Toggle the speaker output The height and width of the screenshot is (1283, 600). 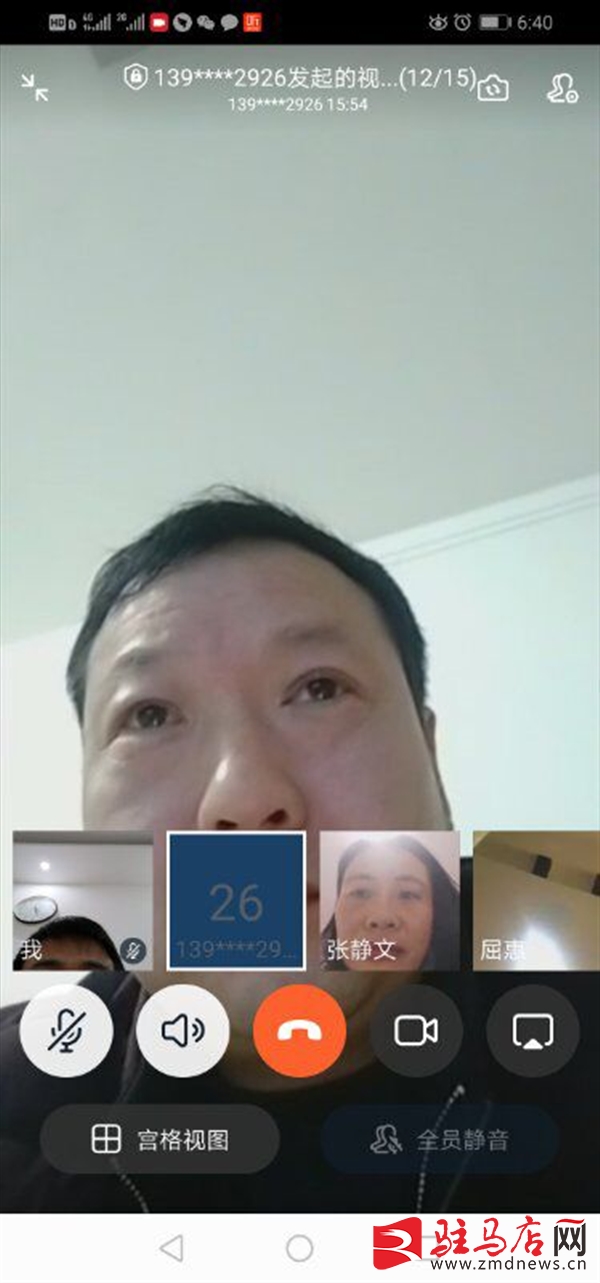pos(182,1031)
